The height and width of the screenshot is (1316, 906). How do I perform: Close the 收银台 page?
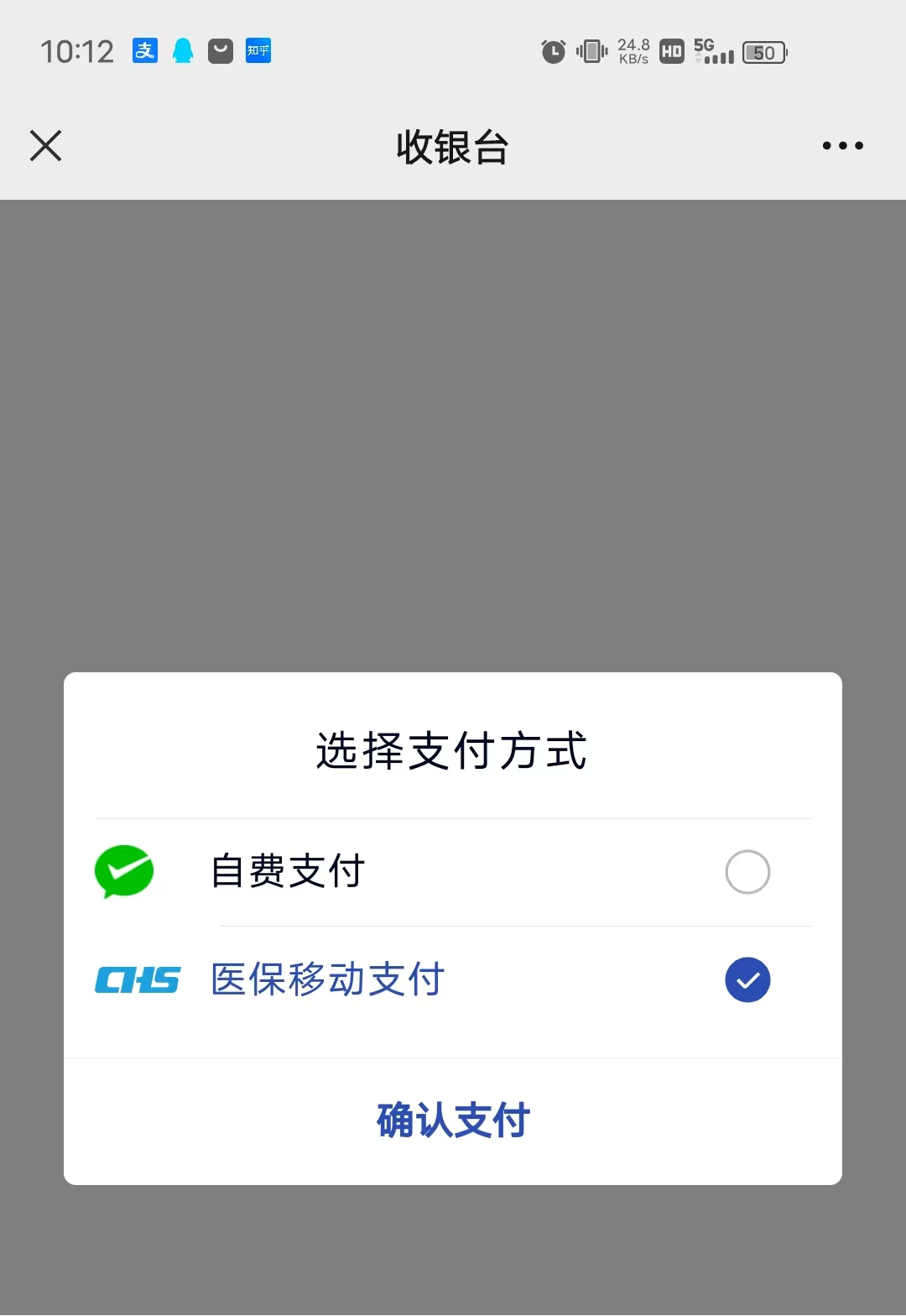point(46,146)
